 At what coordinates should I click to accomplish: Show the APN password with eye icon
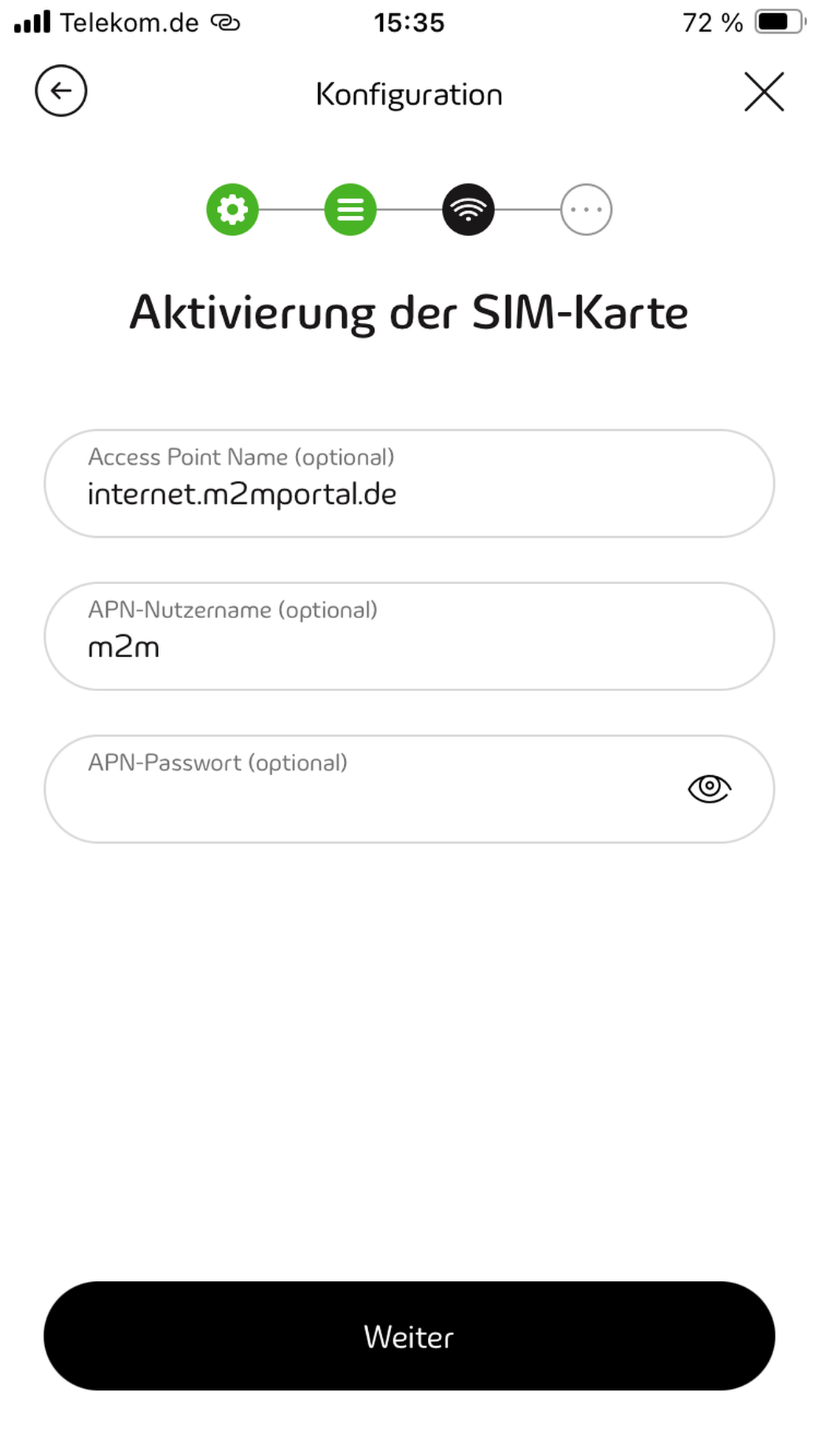click(709, 788)
